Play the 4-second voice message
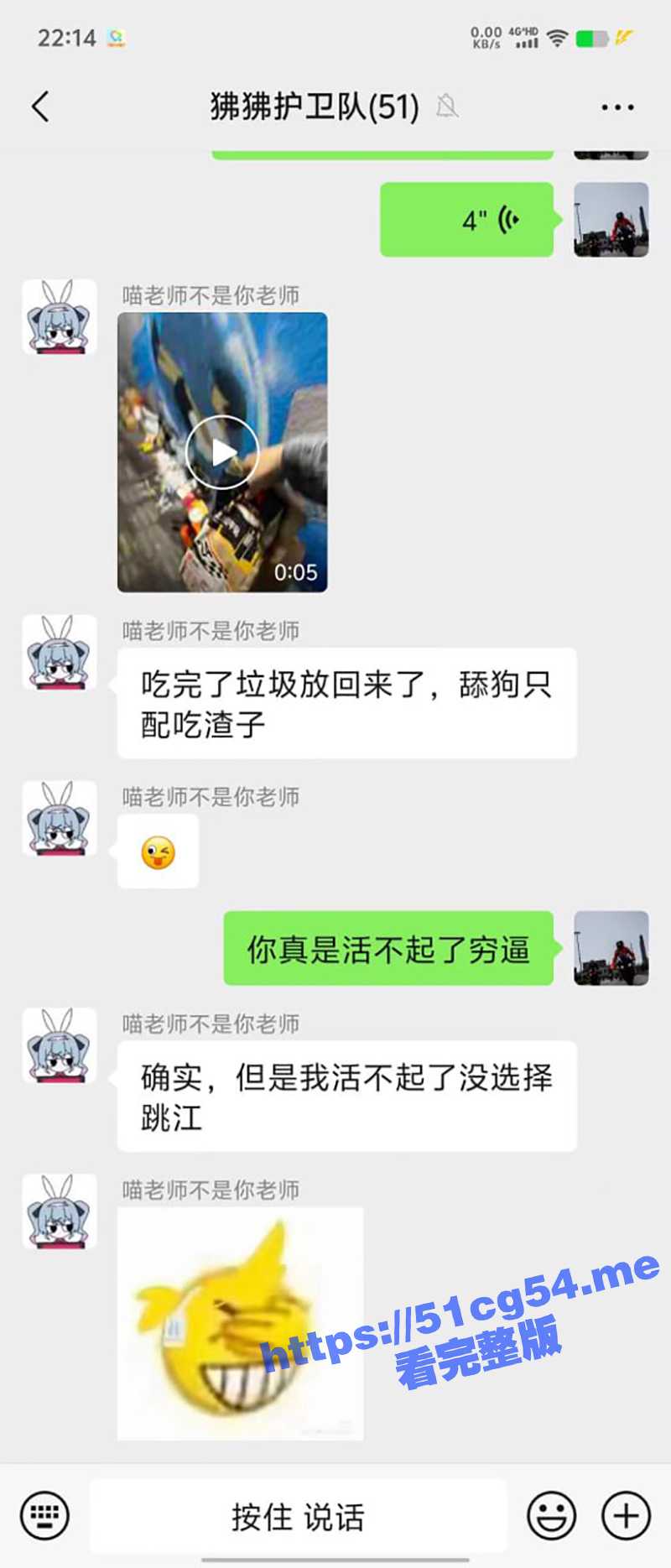The image size is (671, 1568). point(467,220)
